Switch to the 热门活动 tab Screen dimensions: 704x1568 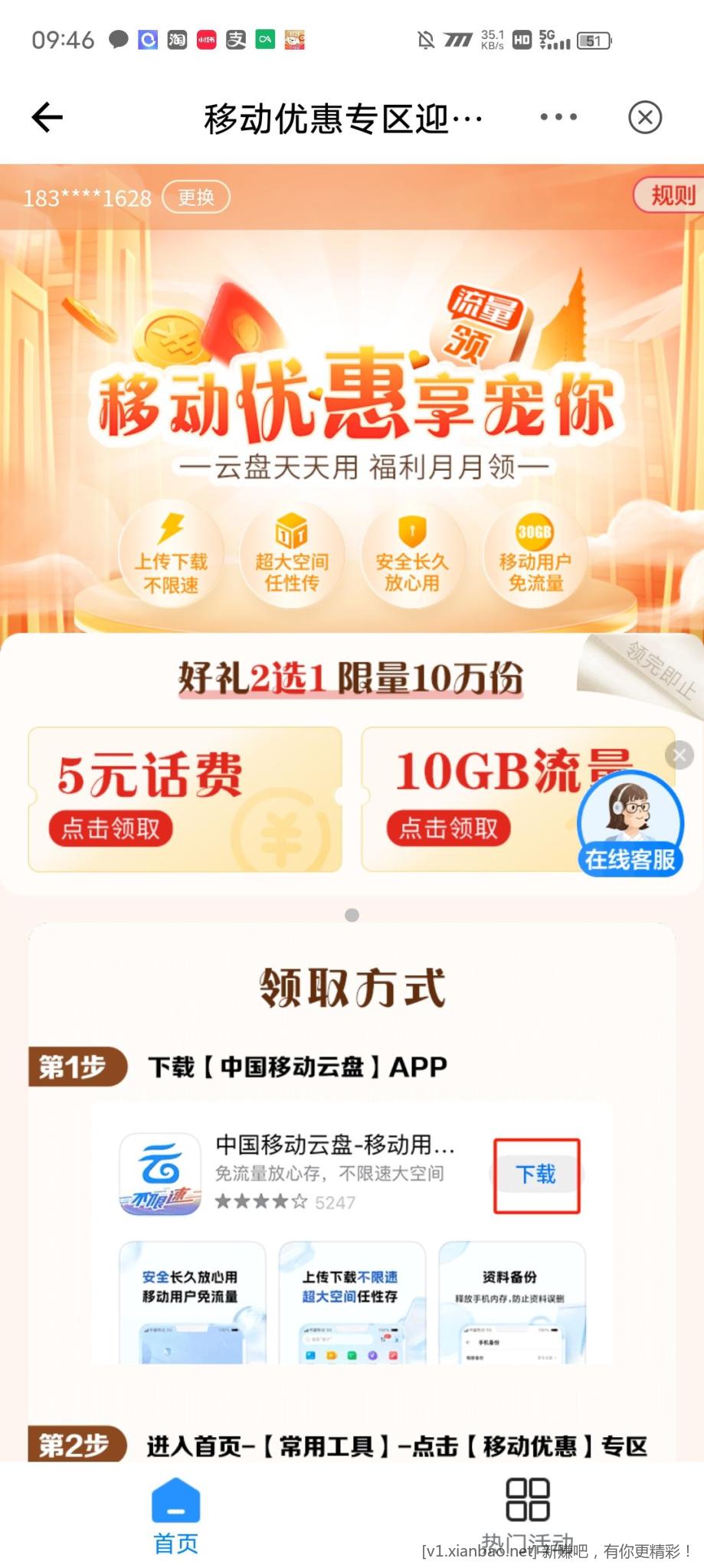click(x=527, y=1512)
